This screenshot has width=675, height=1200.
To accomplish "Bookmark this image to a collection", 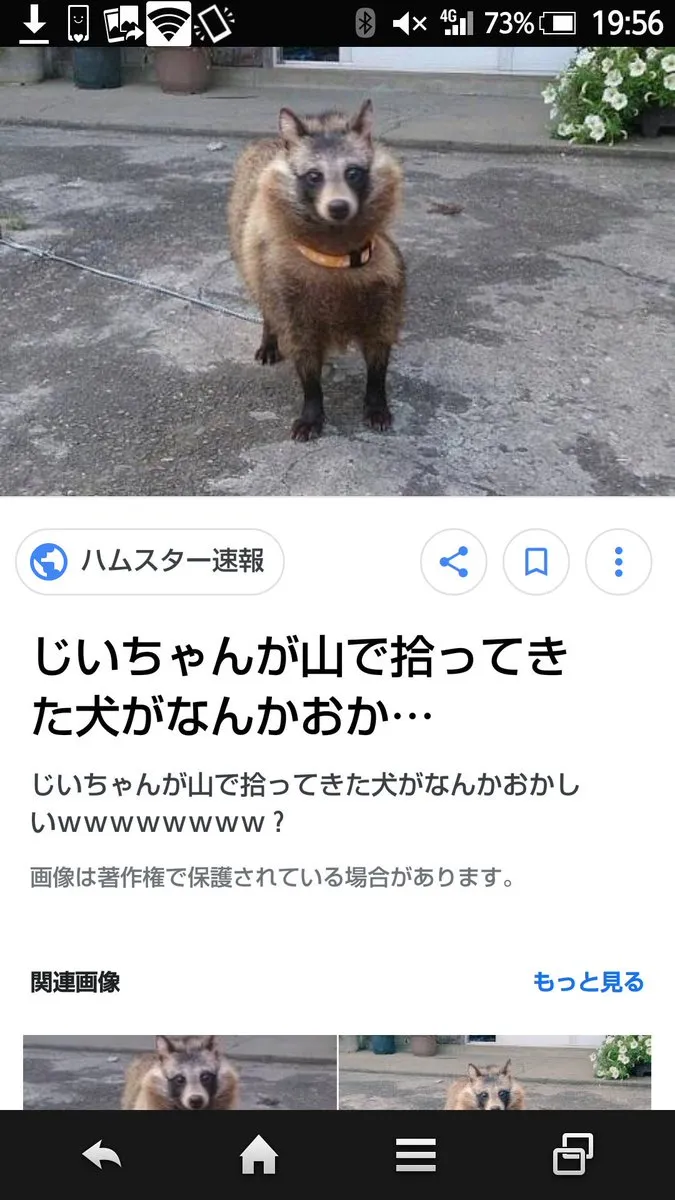I will pyautogui.click(x=536, y=562).
